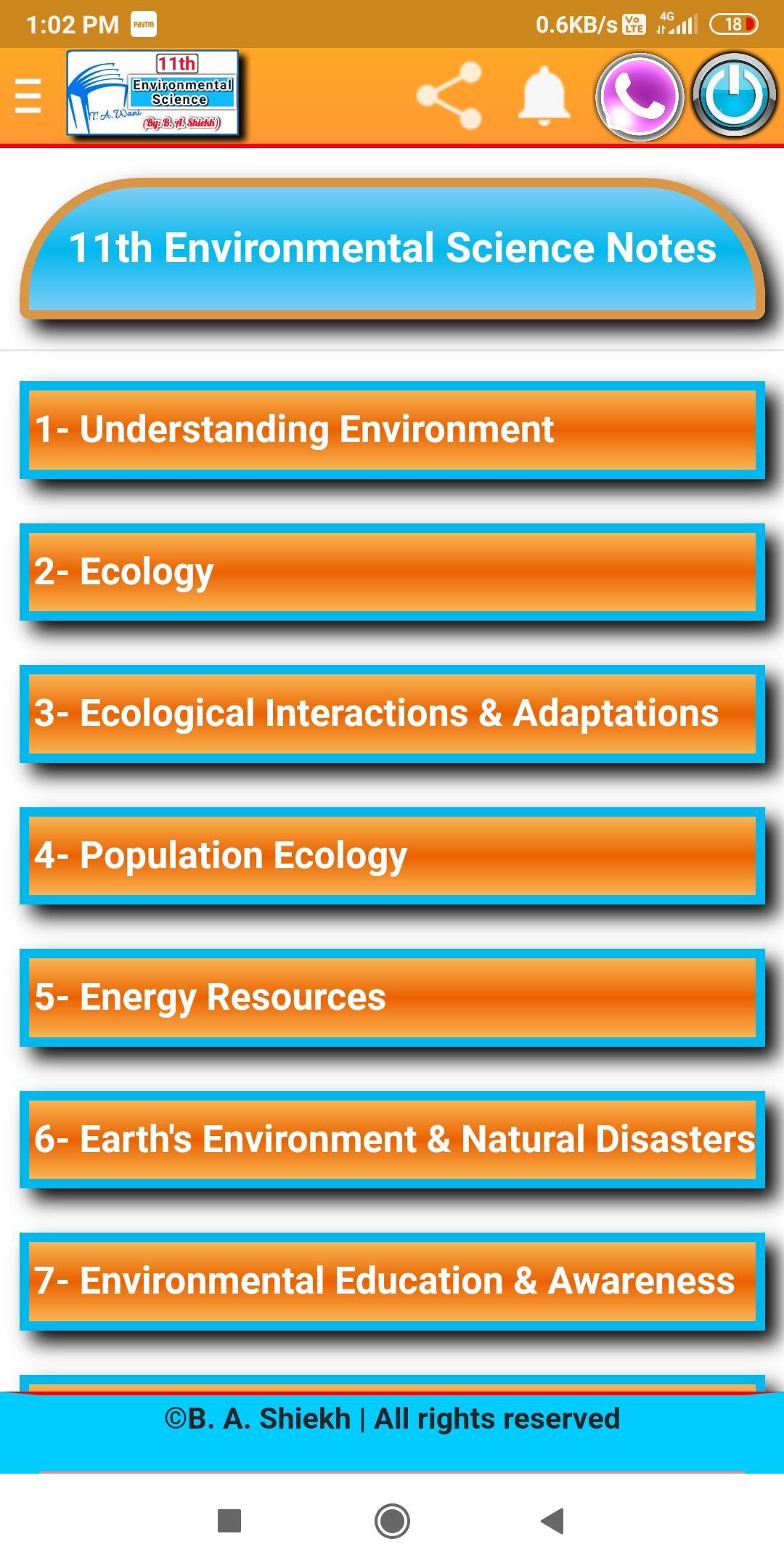Tap the purple phone call icon

(x=640, y=96)
